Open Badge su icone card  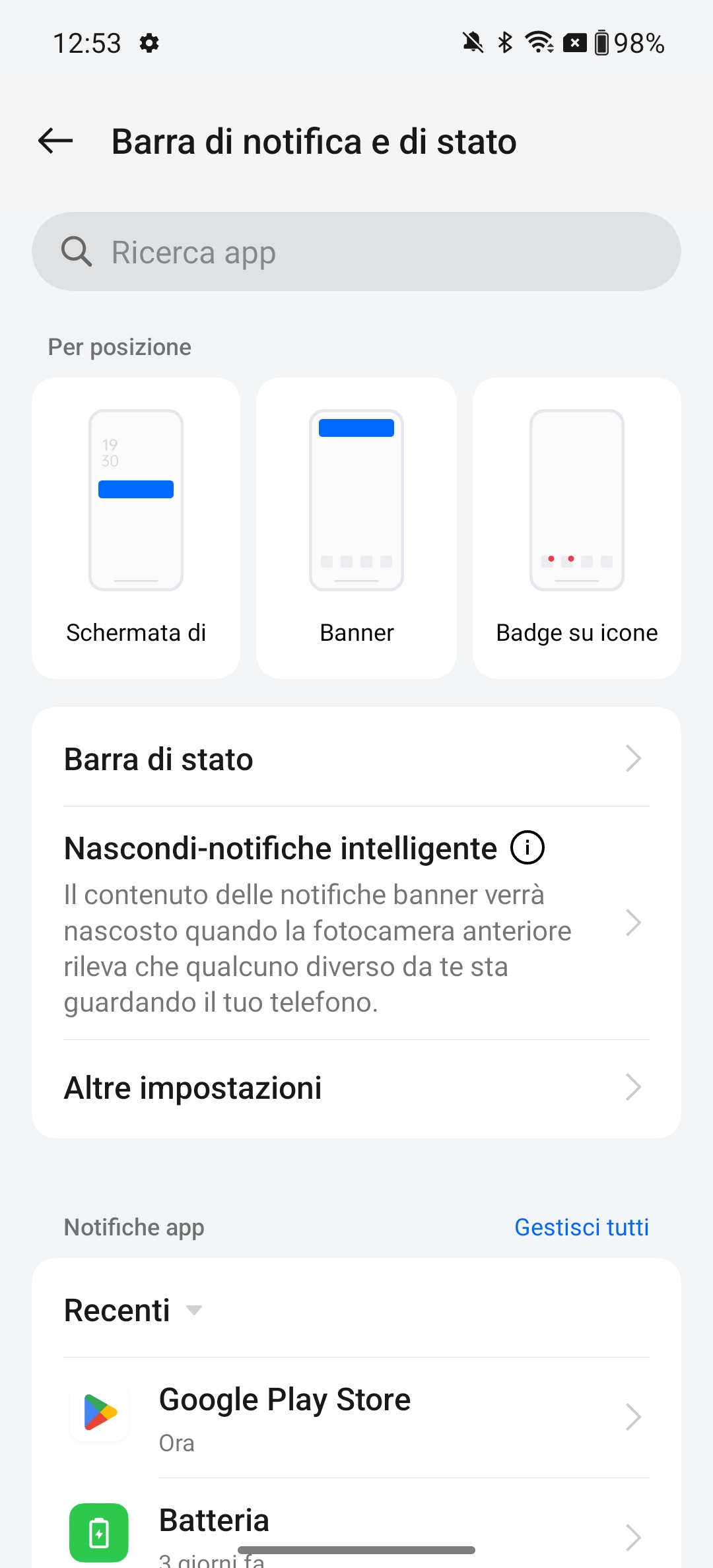[577, 528]
